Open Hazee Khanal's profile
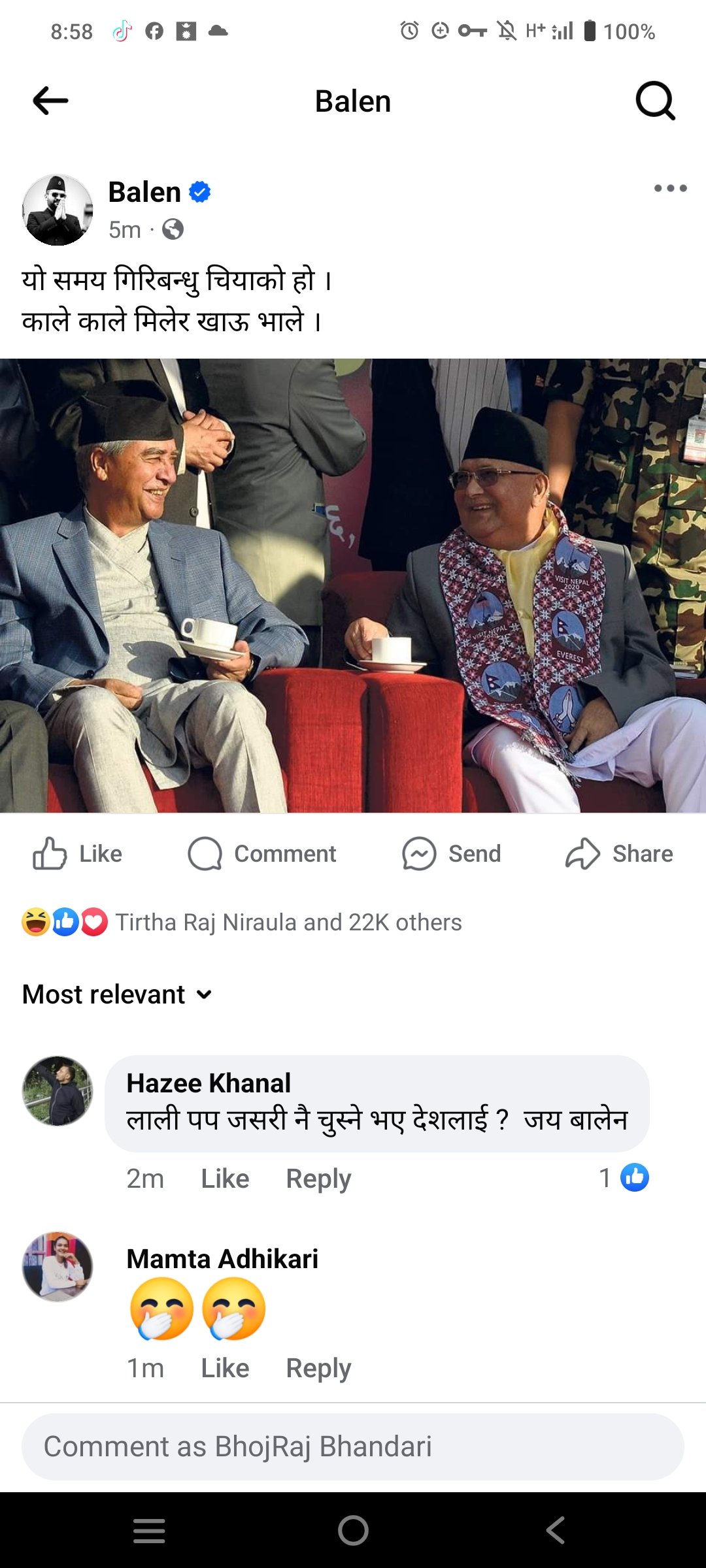The width and height of the screenshot is (706, 1568). pyautogui.click(x=58, y=1091)
